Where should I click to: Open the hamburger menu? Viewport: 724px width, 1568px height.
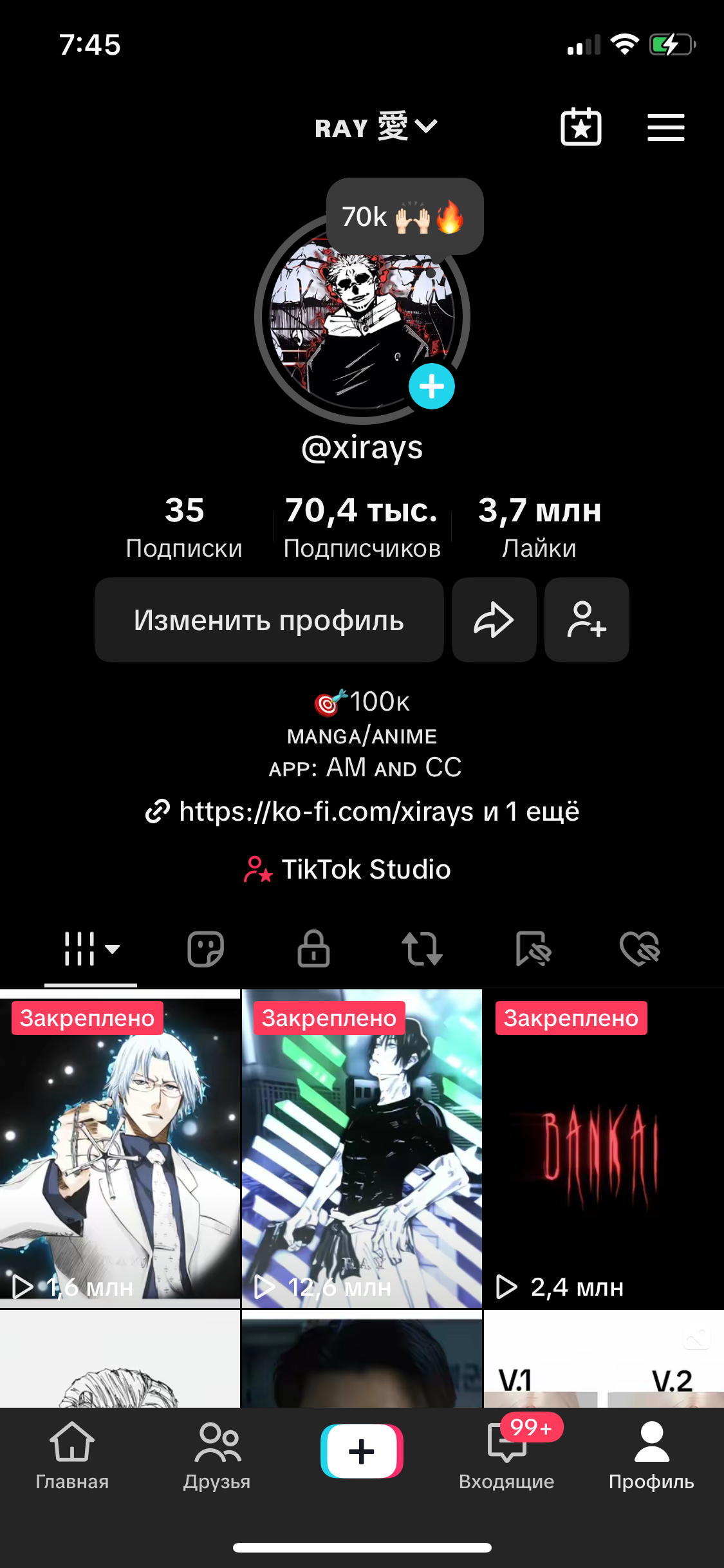tap(665, 127)
